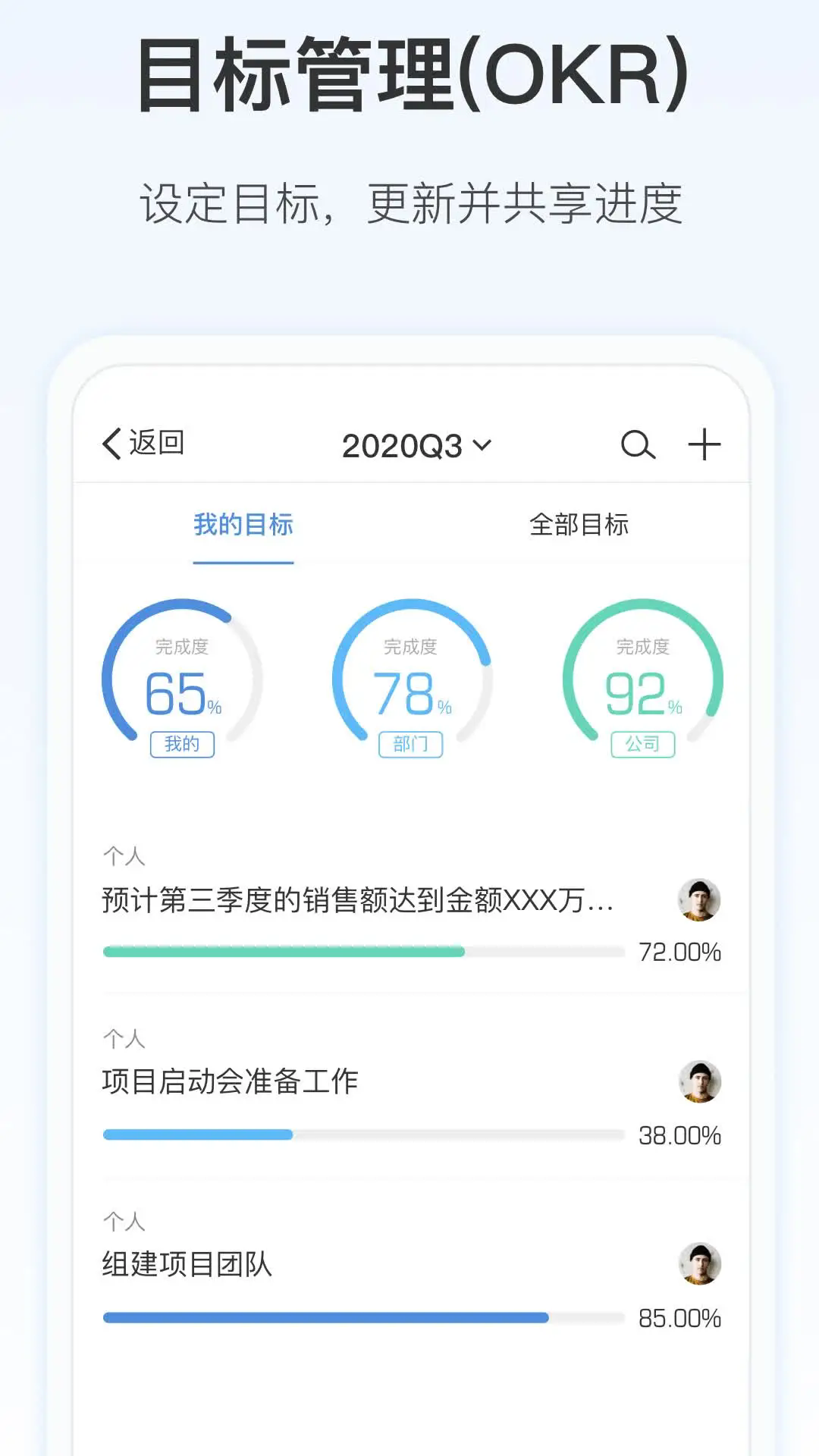Screen dimensions: 819x1456
Task: Toggle the 公司 gauge label
Action: click(x=642, y=744)
